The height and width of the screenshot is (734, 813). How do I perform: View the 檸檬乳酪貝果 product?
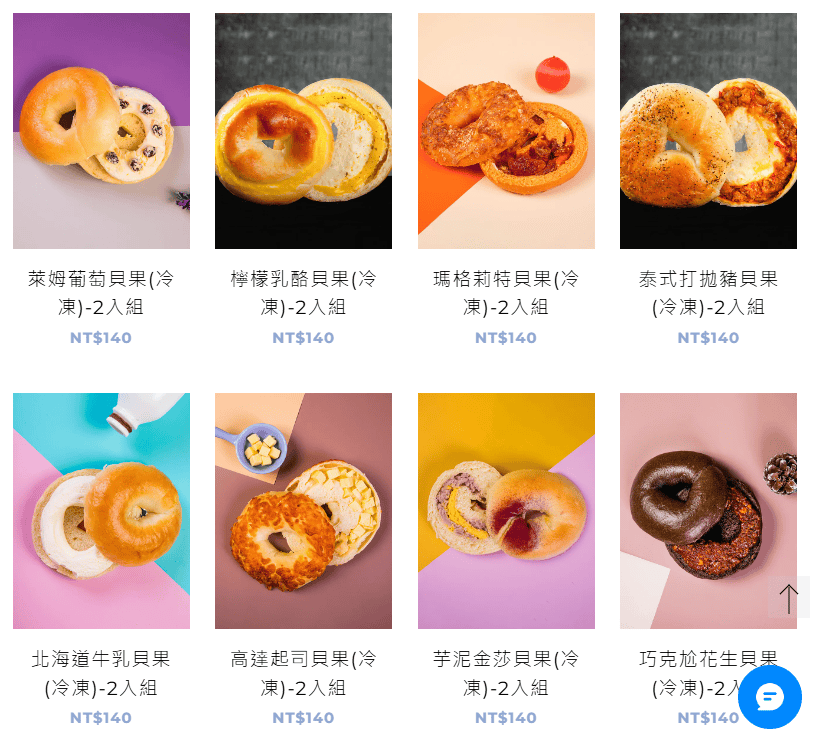click(303, 131)
